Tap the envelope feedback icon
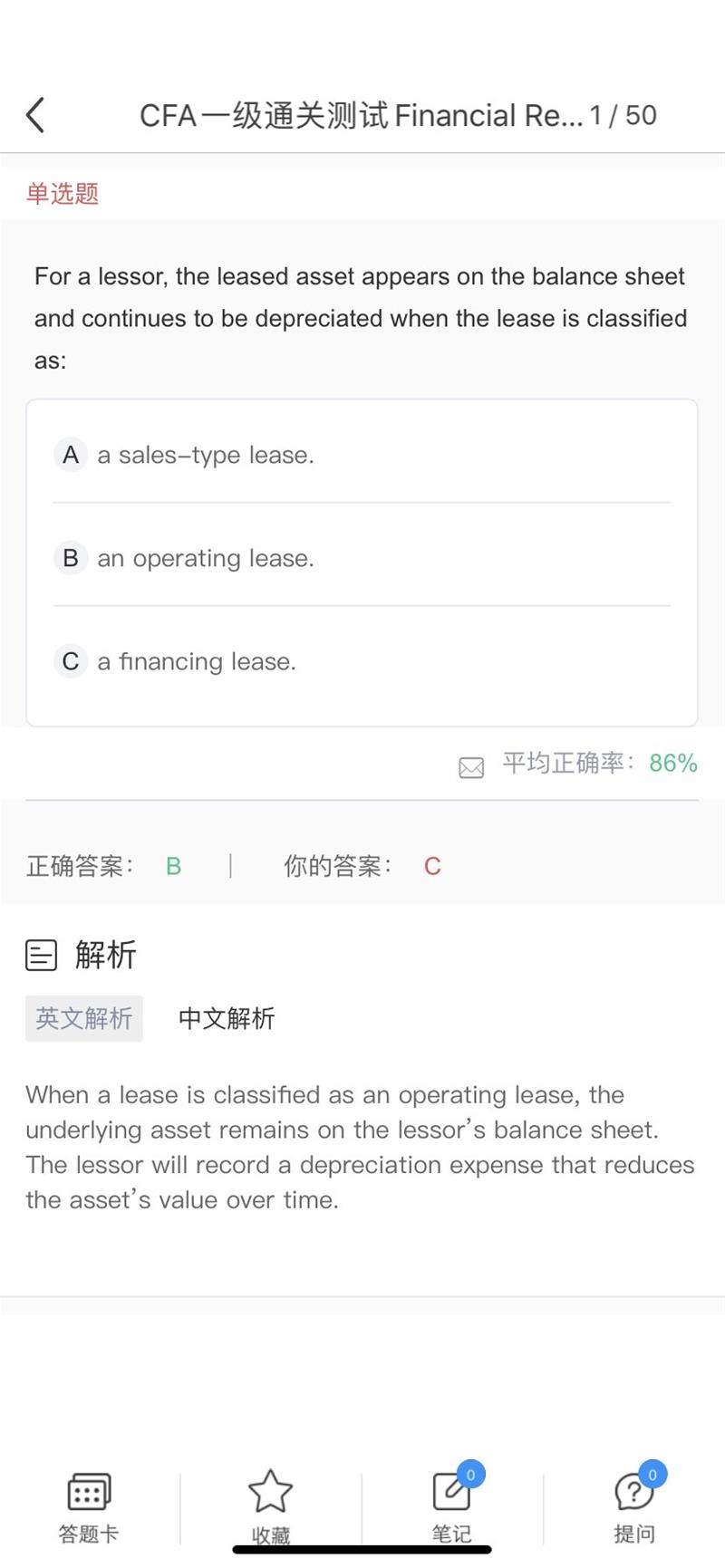Image resolution: width=725 pixels, height=1568 pixels. coord(471,767)
